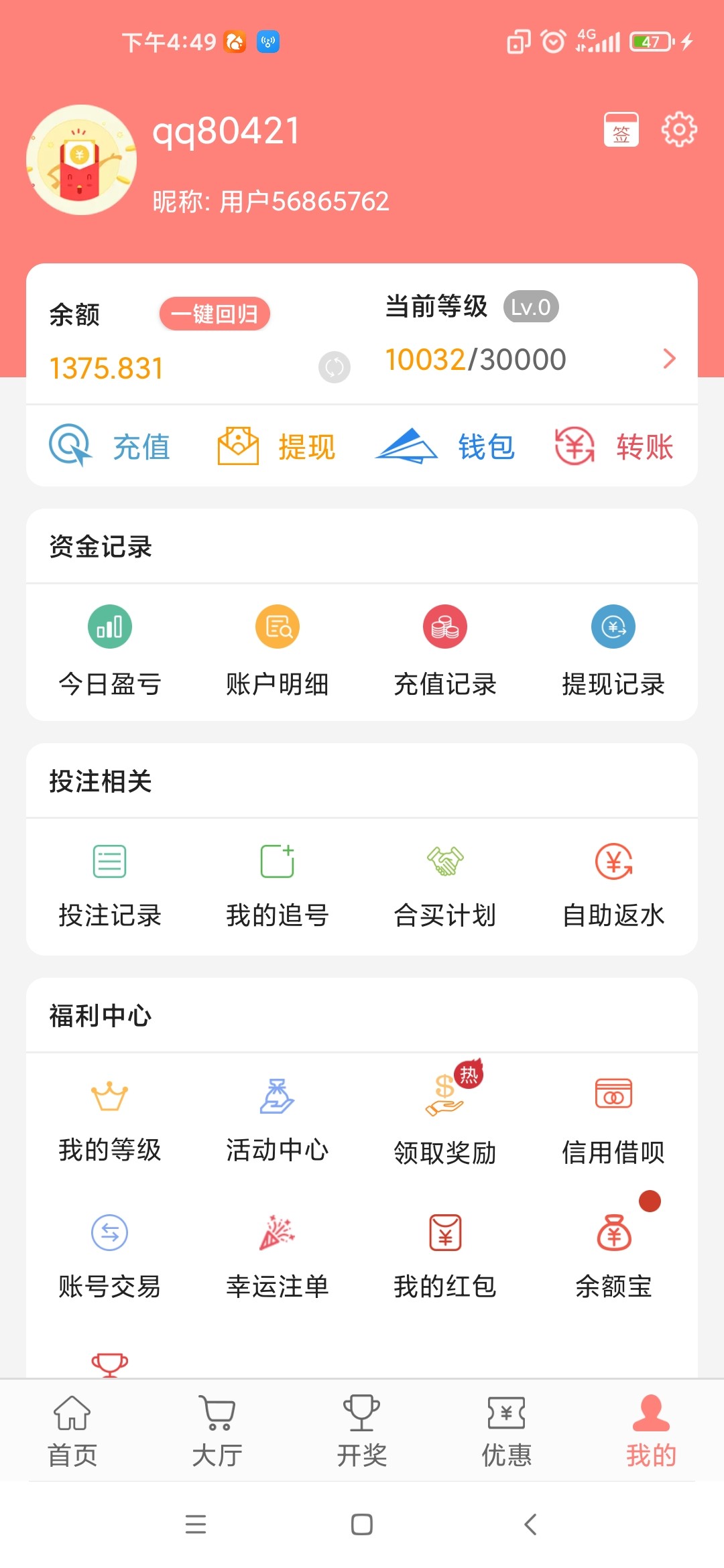Expand the current level details chevron
Image resolution: width=724 pixels, height=1568 pixels.
click(x=668, y=359)
